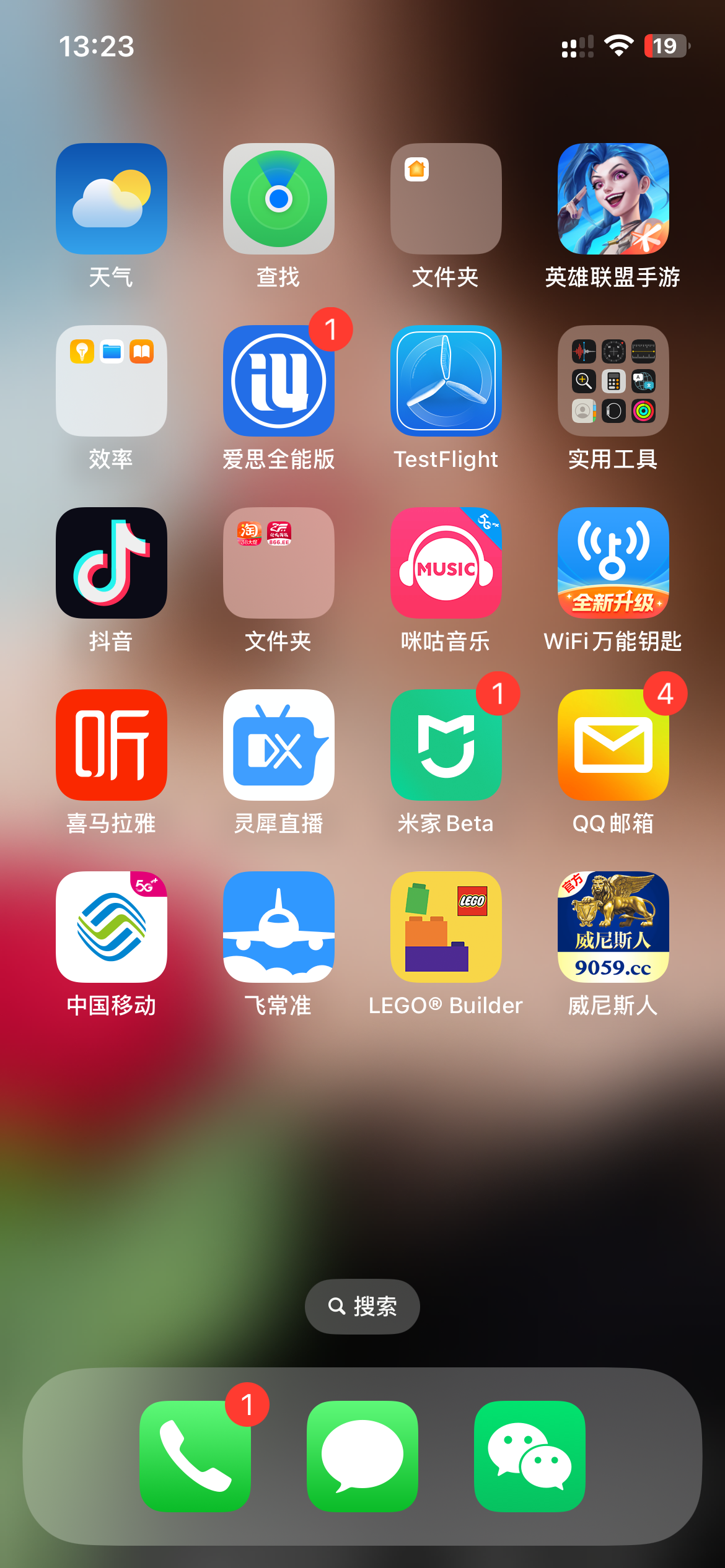
Task: Open LEGO® Builder app
Action: [x=446, y=927]
